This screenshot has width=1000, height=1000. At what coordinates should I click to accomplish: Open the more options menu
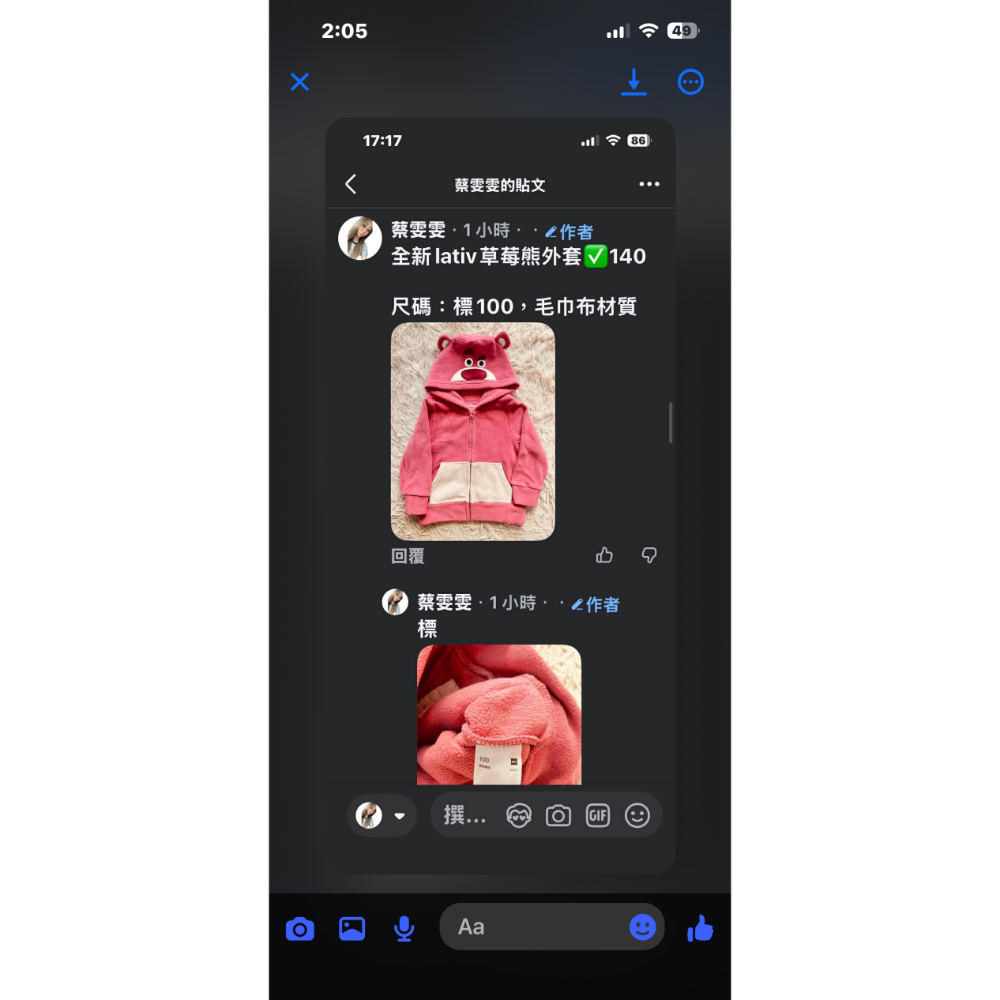[691, 82]
